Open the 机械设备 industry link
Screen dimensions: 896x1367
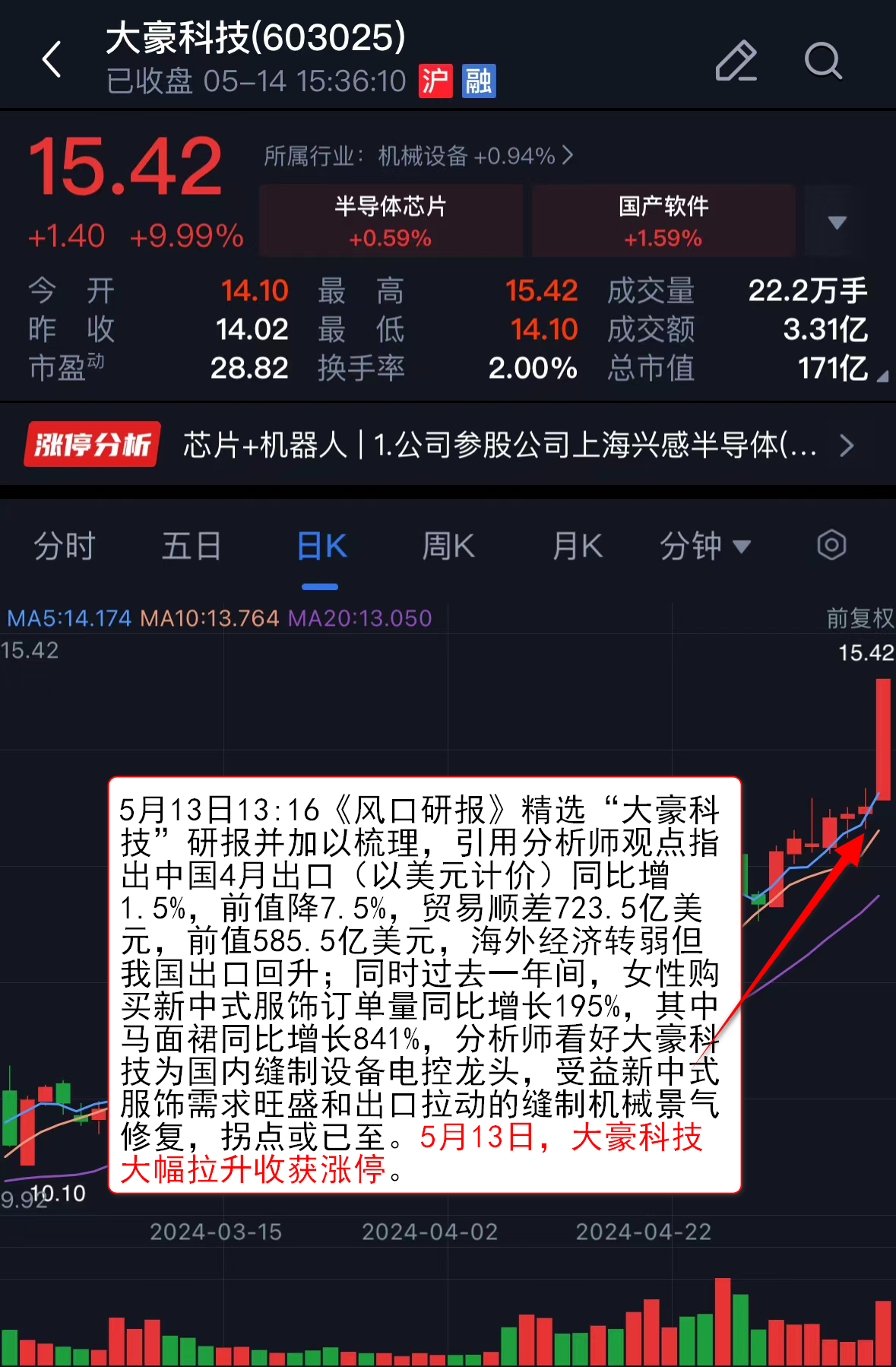pos(419,156)
